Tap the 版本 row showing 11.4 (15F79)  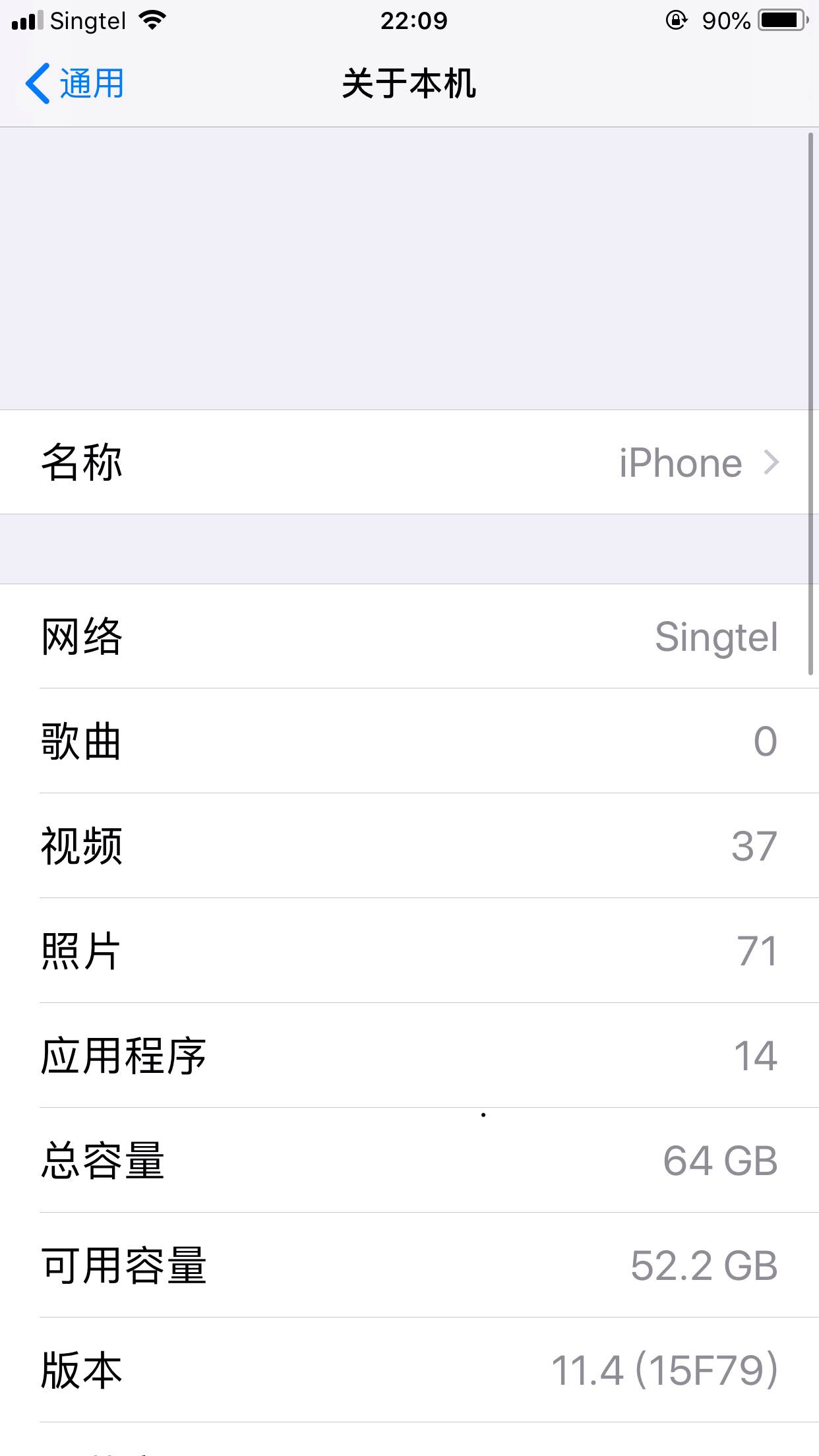409,1370
